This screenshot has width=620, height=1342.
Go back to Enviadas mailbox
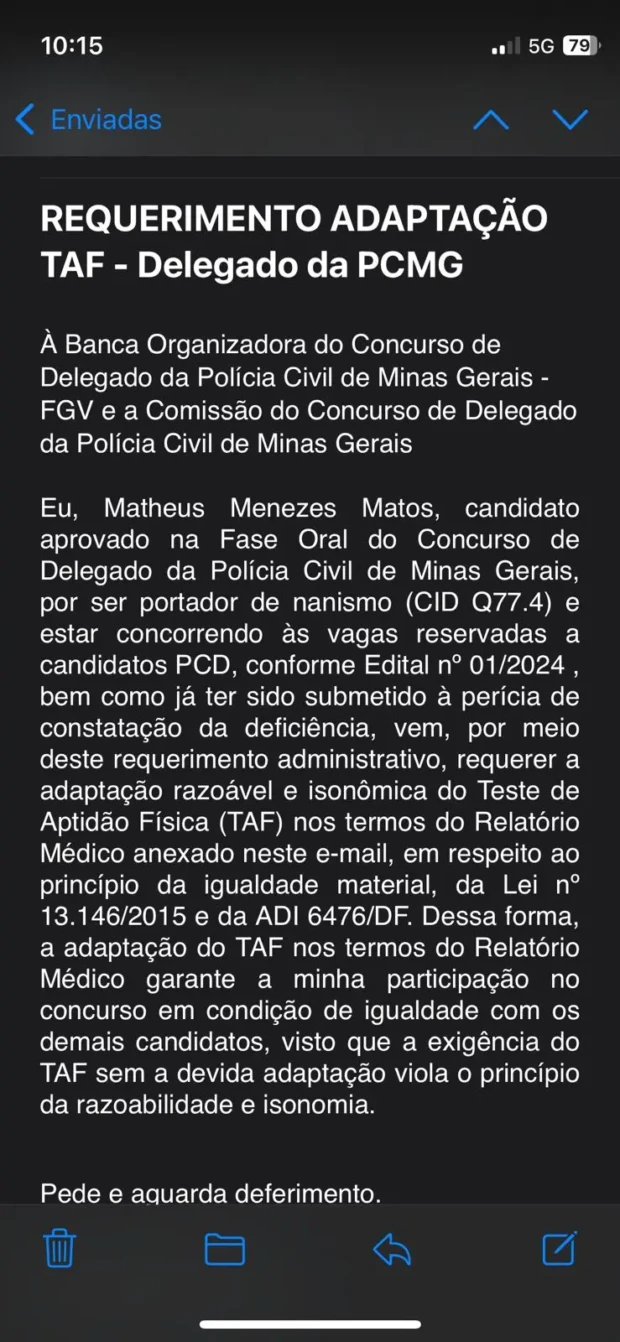(x=88, y=120)
